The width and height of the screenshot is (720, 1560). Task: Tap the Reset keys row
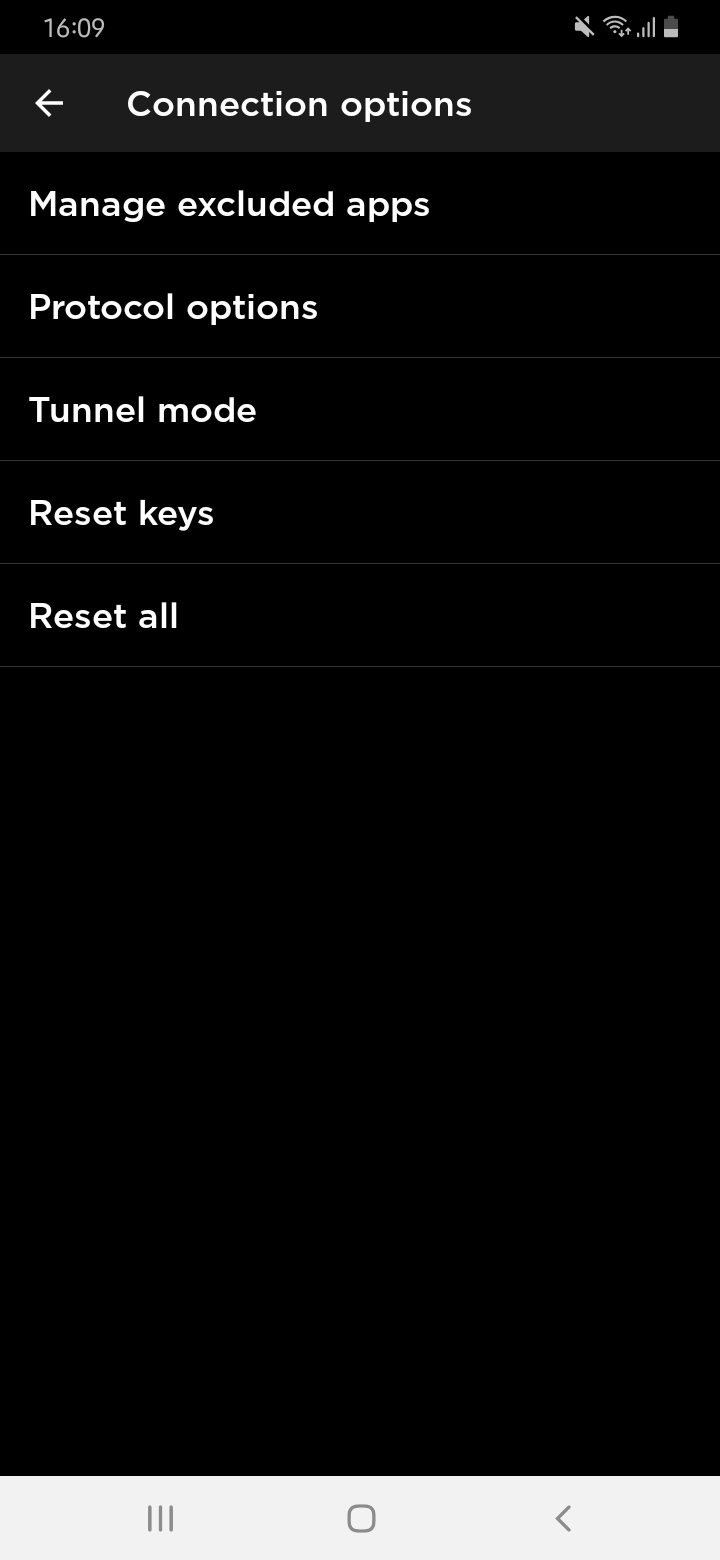coord(121,513)
